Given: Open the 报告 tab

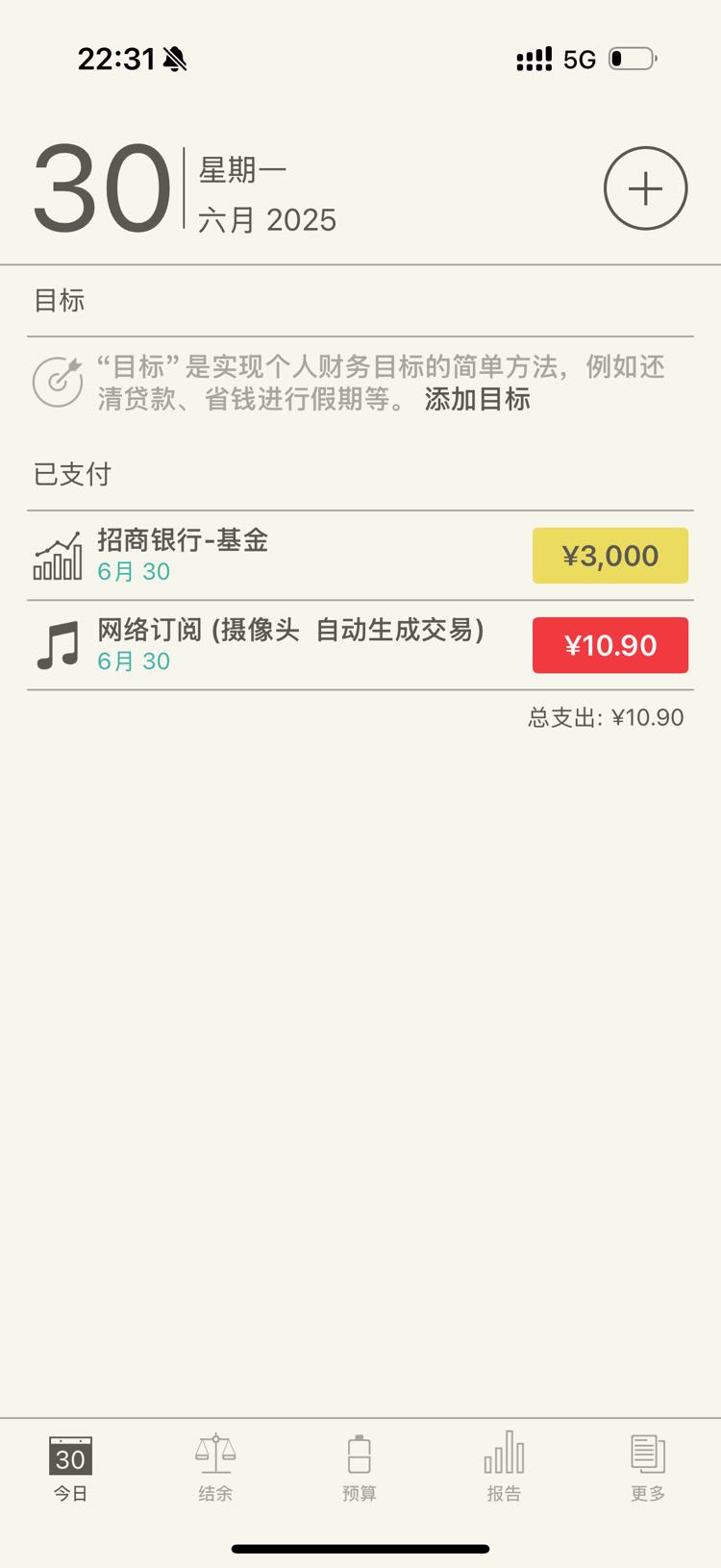Looking at the screenshot, I should [x=504, y=1469].
